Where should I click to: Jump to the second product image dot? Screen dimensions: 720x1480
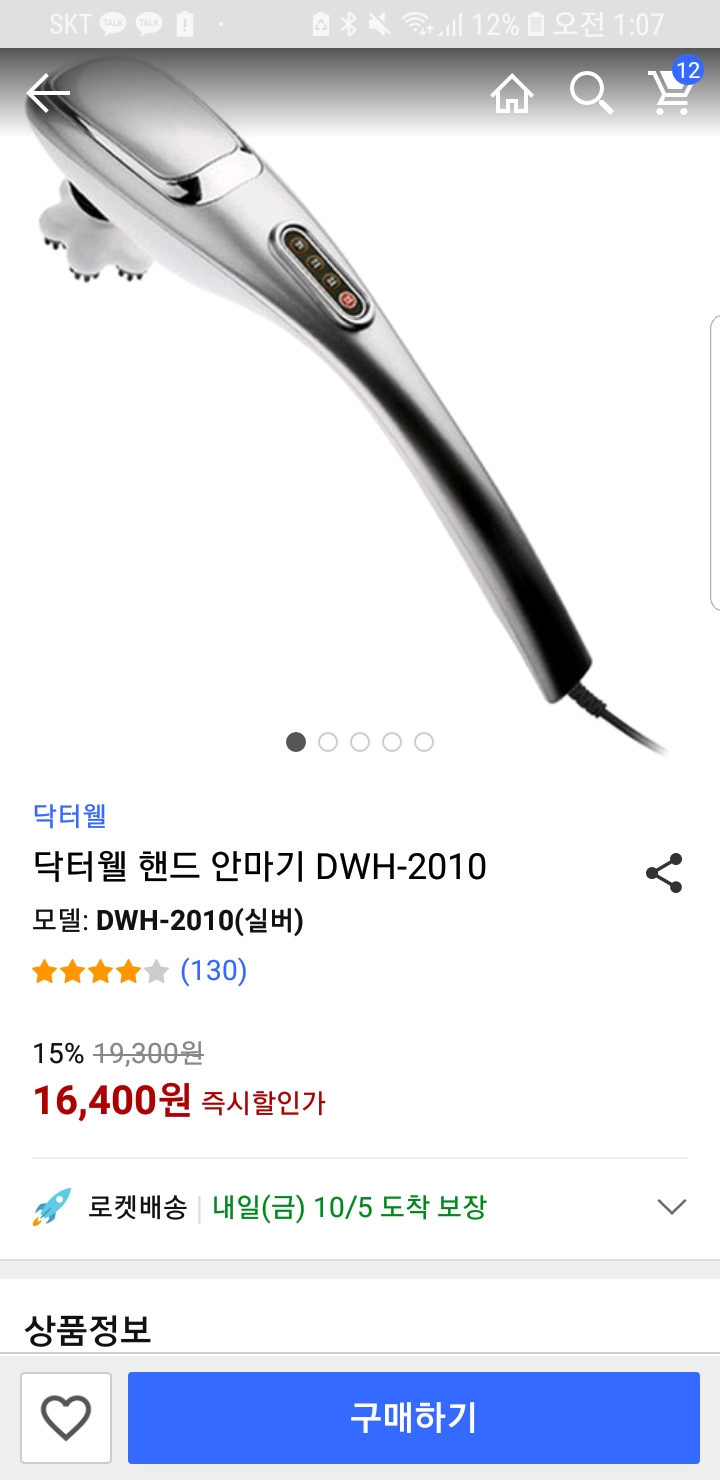(x=328, y=742)
